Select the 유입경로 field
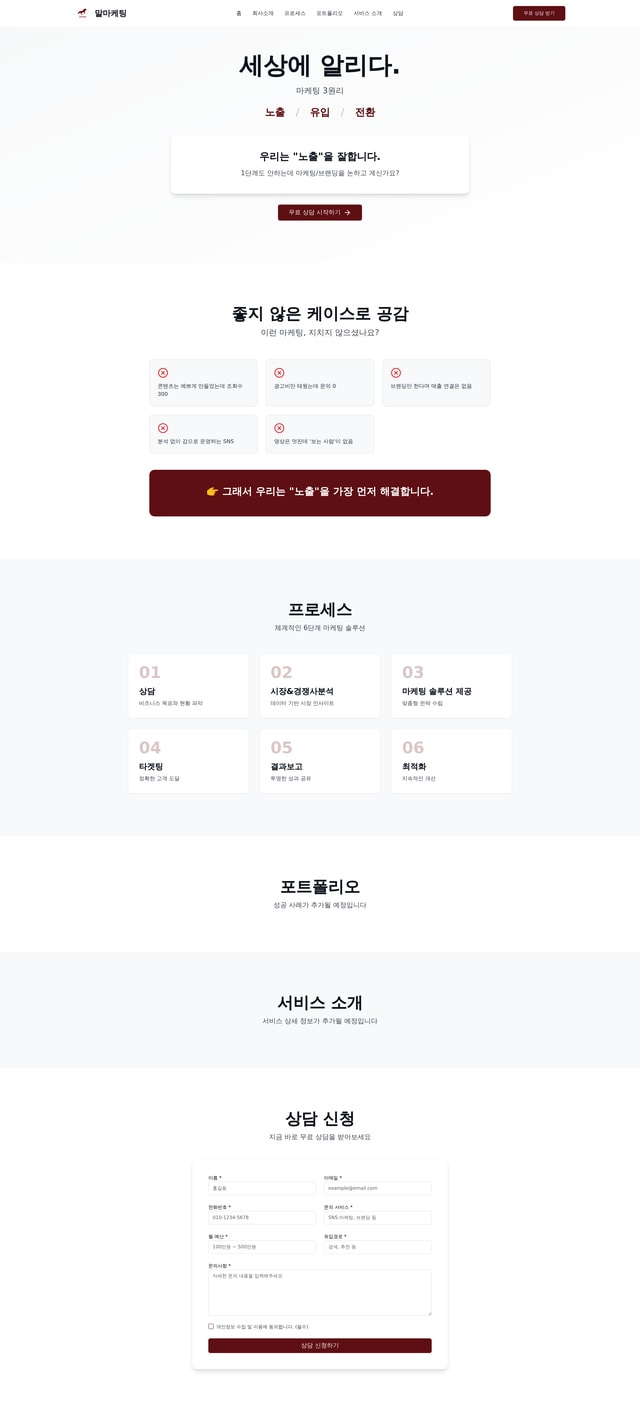This screenshot has height=1412, width=640. tap(377, 1247)
